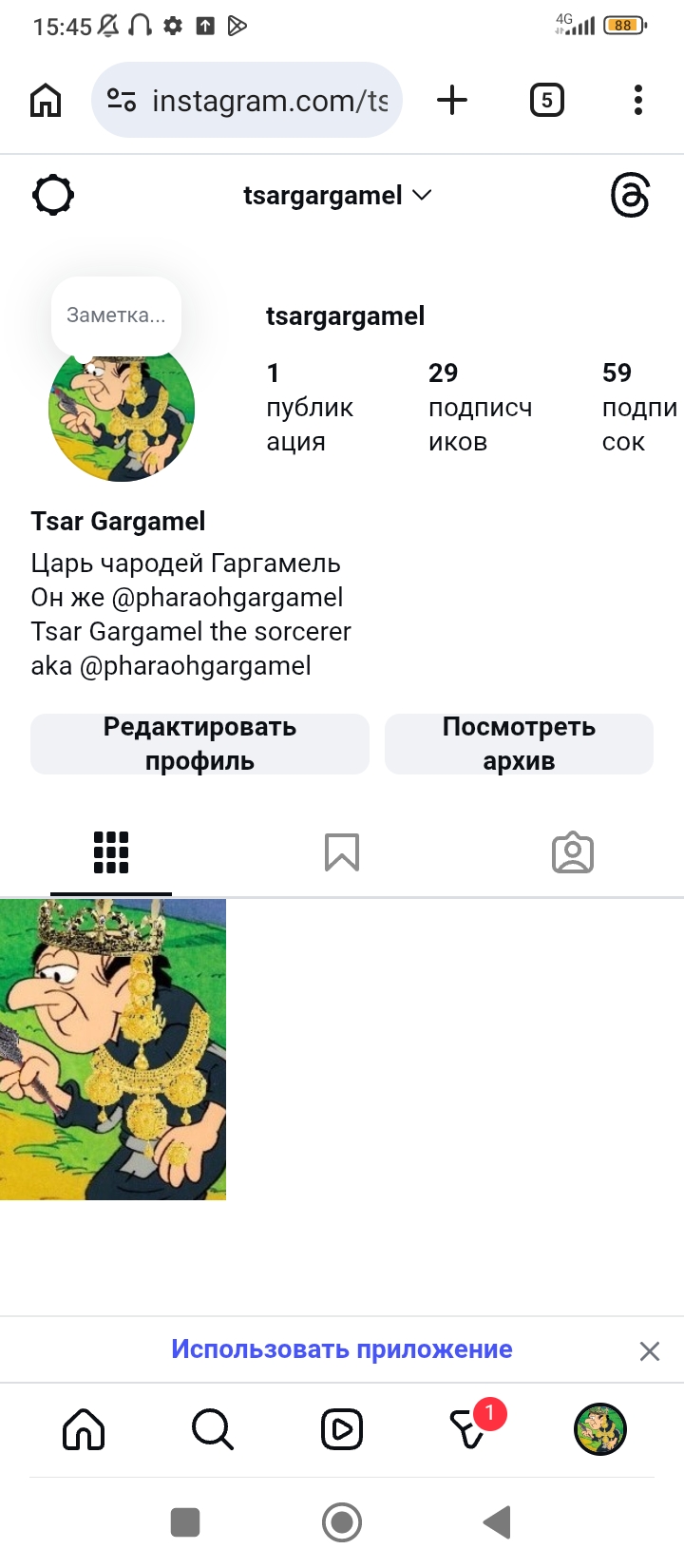This screenshot has width=684, height=1568.
Task: Open direct messages with one notification
Action: [471, 1429]
